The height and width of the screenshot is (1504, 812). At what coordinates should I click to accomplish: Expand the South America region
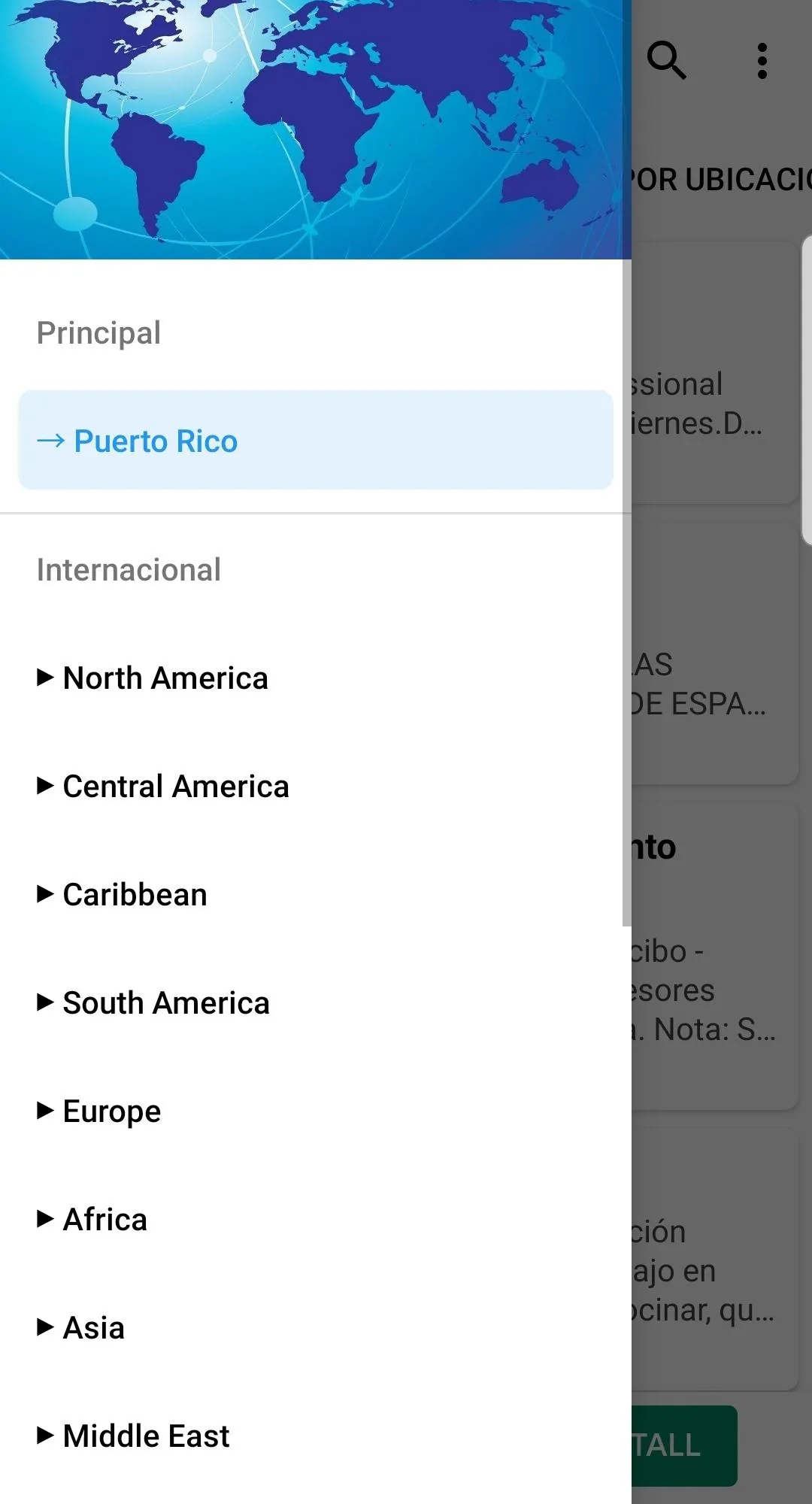(166, 1002)
